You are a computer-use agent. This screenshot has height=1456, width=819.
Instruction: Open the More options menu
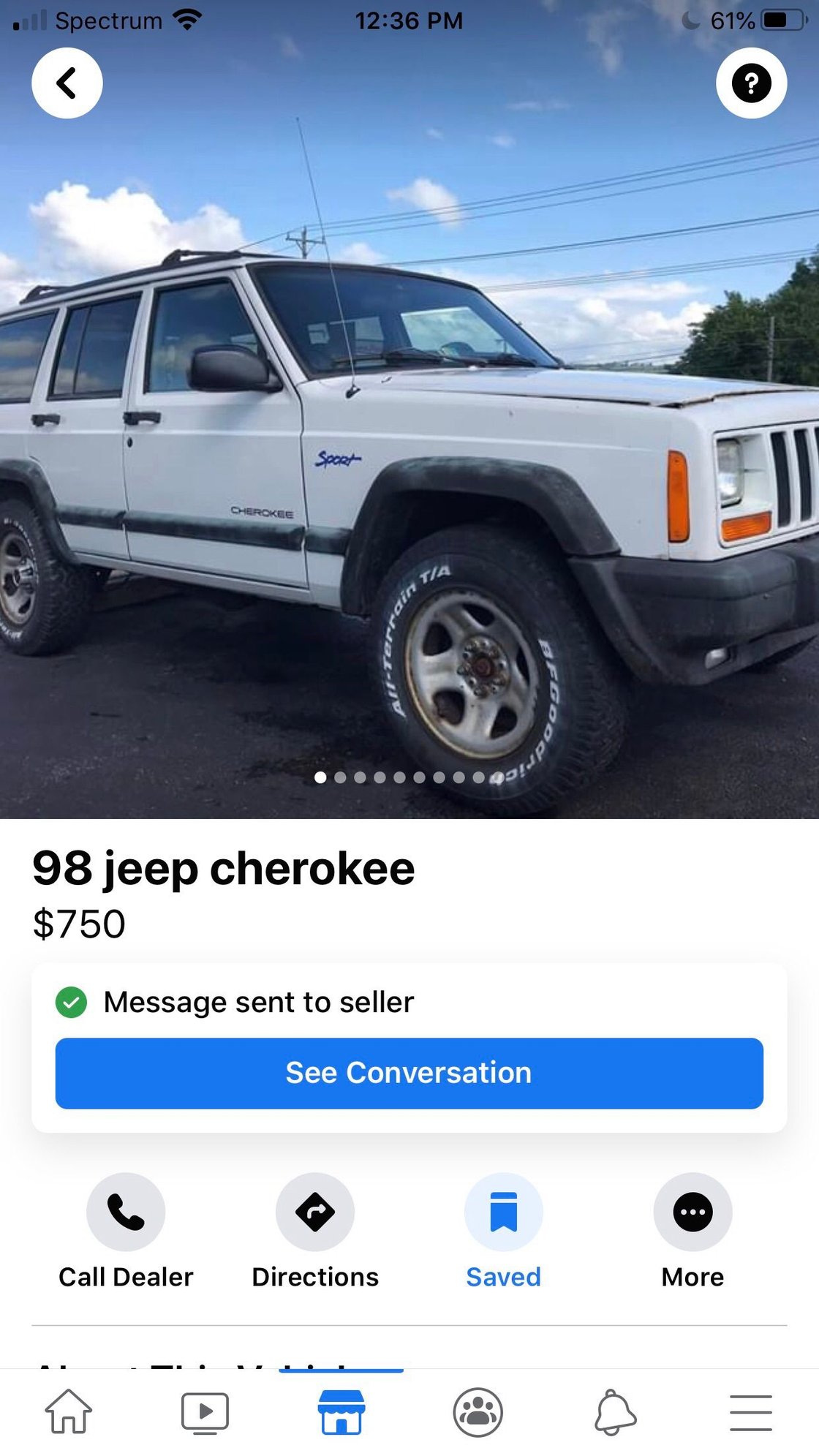(x=692, y=1212)
